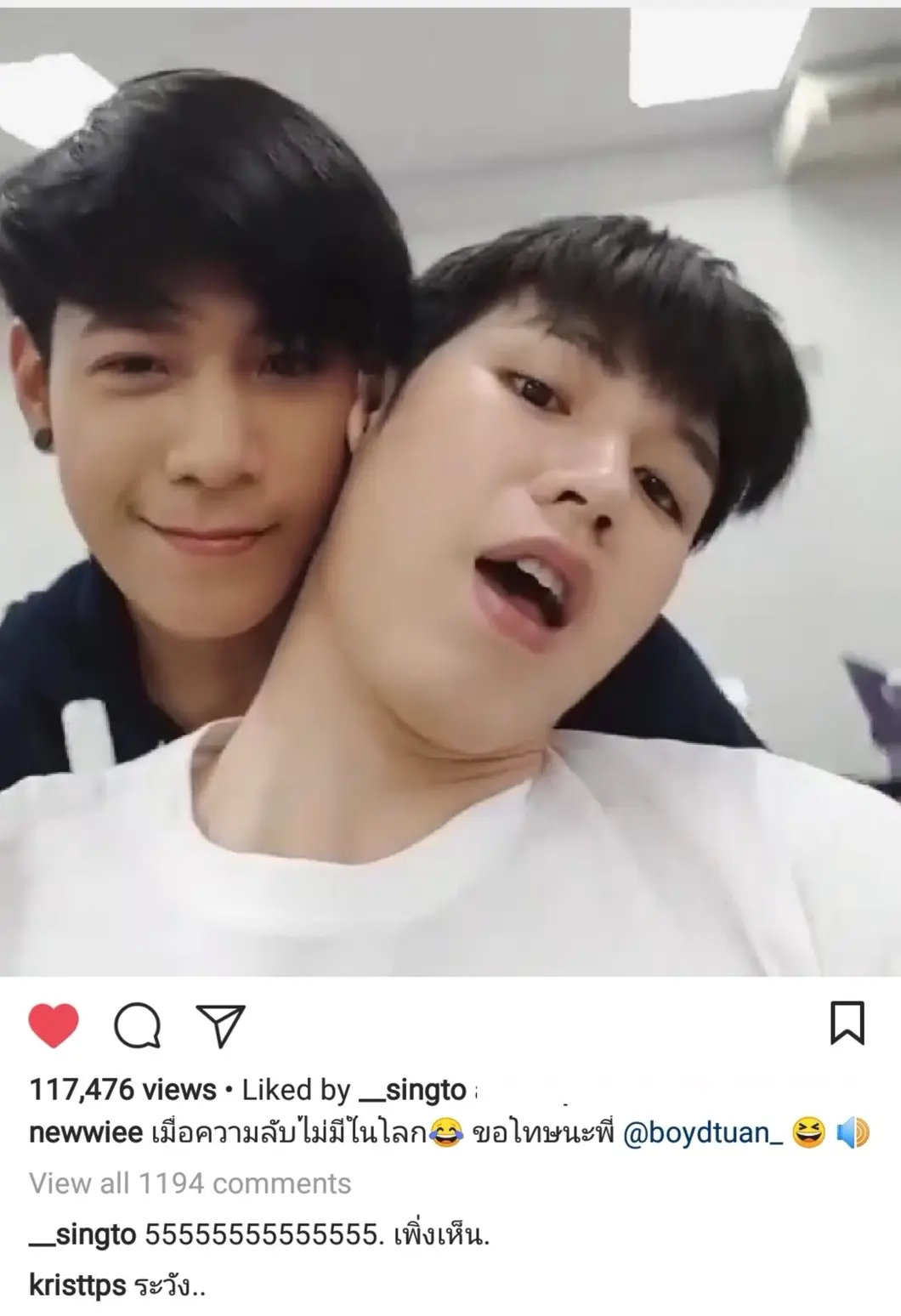The width and height of the screenshot is (901, 1316).
Task: Tap the video of two people
Action: coord(450,493)
